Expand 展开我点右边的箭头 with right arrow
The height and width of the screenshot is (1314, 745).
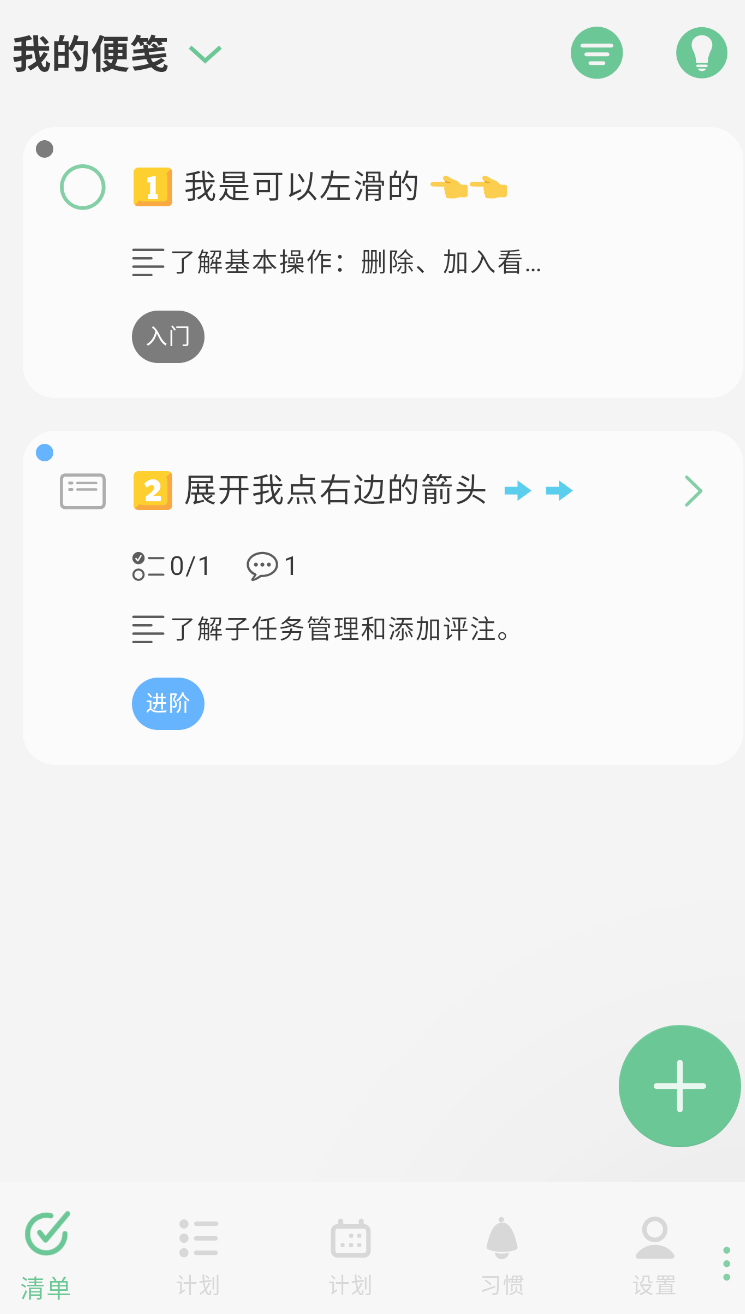click(693, 491)
